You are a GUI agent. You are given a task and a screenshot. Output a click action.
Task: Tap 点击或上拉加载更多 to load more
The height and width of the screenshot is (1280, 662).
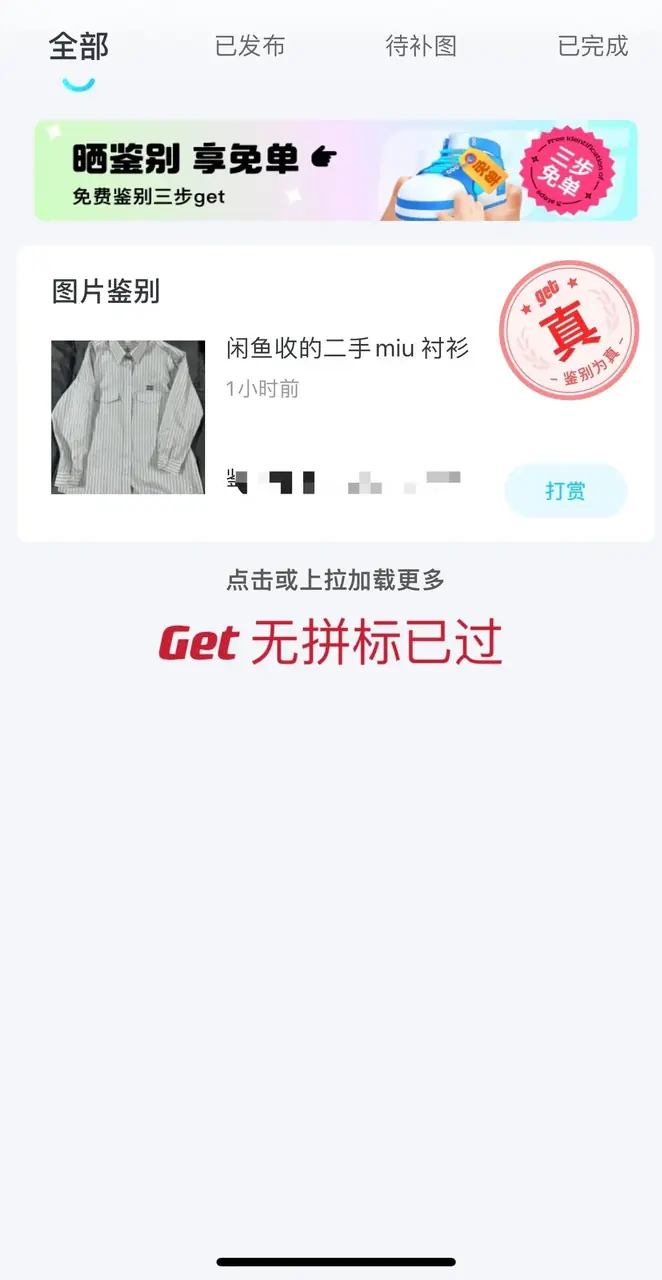tap(335, 579)
